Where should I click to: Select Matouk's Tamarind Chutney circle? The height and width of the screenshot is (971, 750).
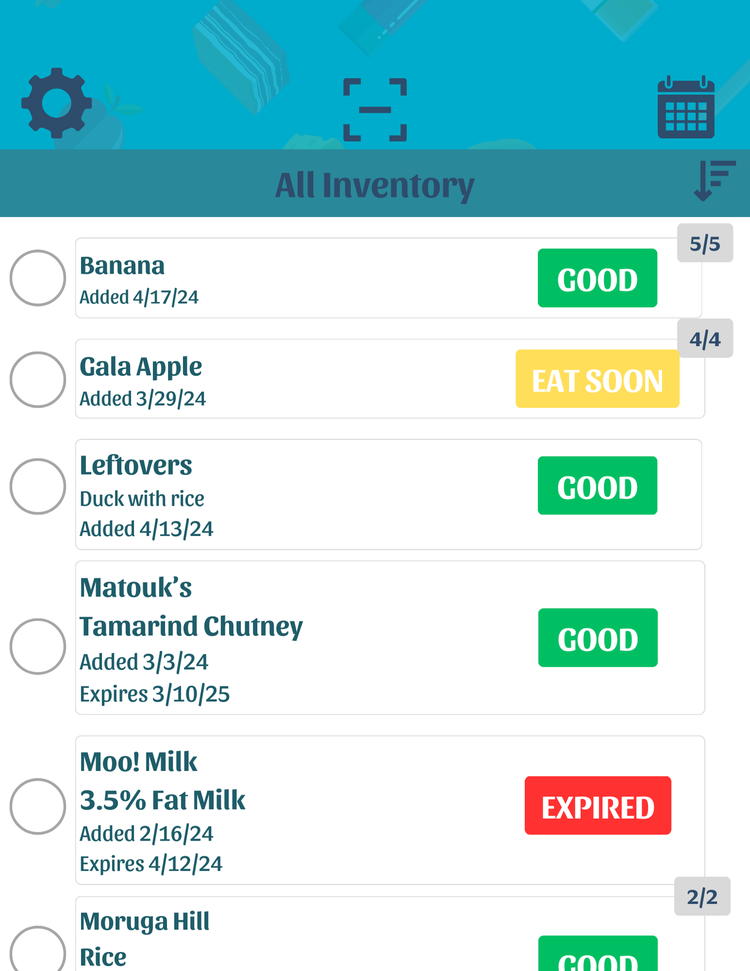click(x=38, y=646)
